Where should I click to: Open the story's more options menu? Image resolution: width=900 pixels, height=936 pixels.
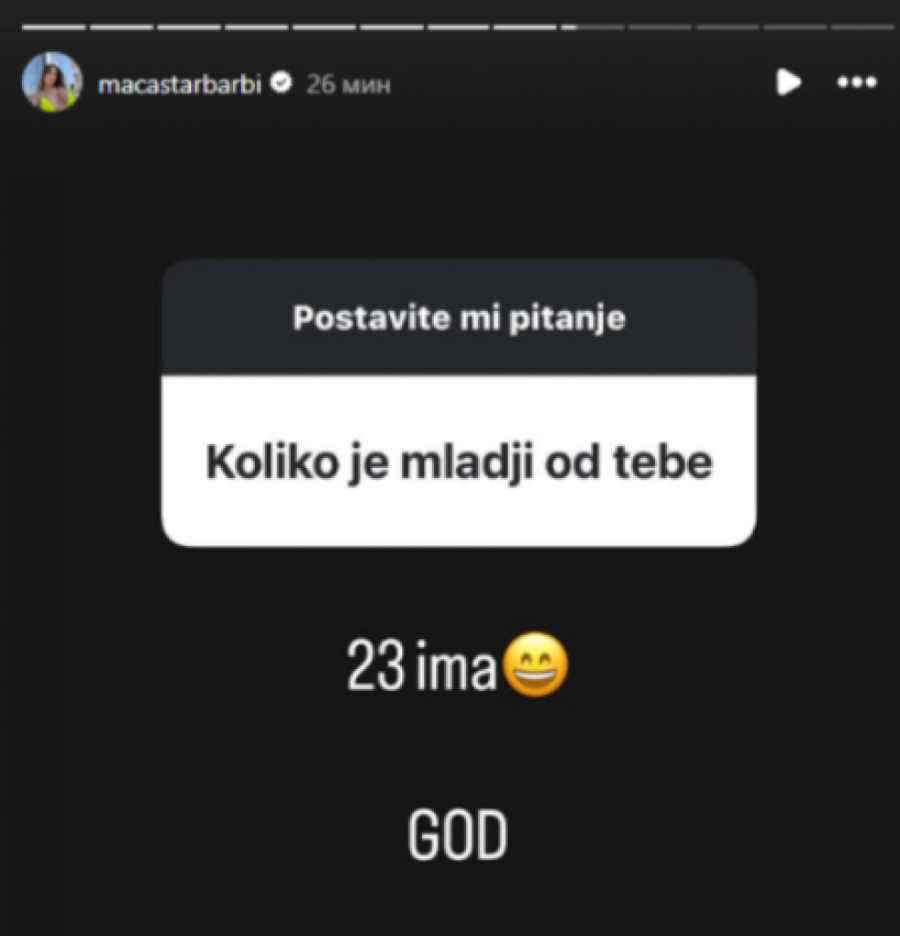pyautogui.click(x=856, y=82)
